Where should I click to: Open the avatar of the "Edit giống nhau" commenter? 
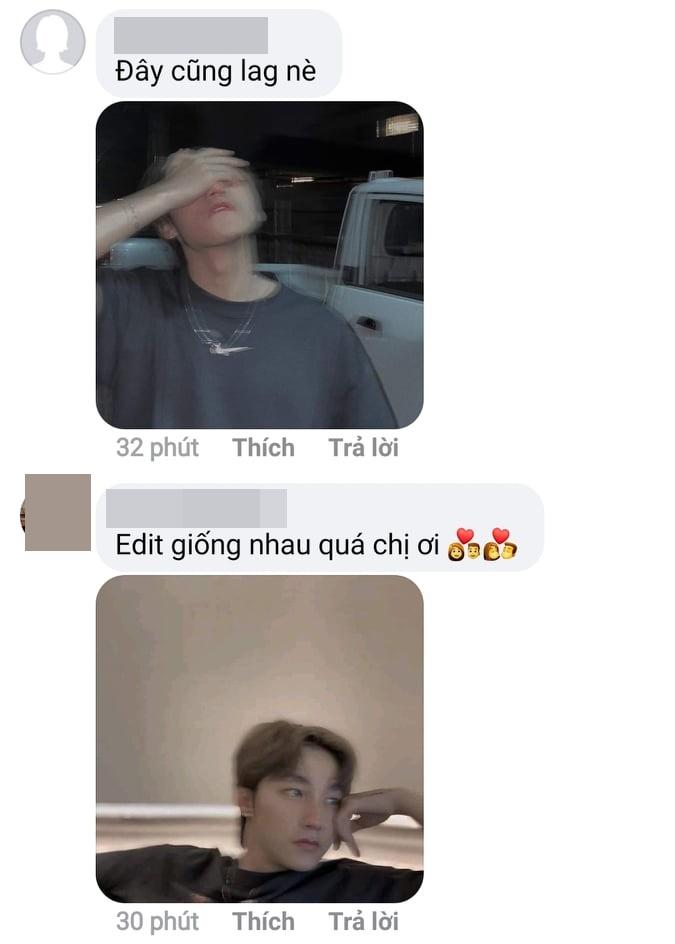click(56, 513)
